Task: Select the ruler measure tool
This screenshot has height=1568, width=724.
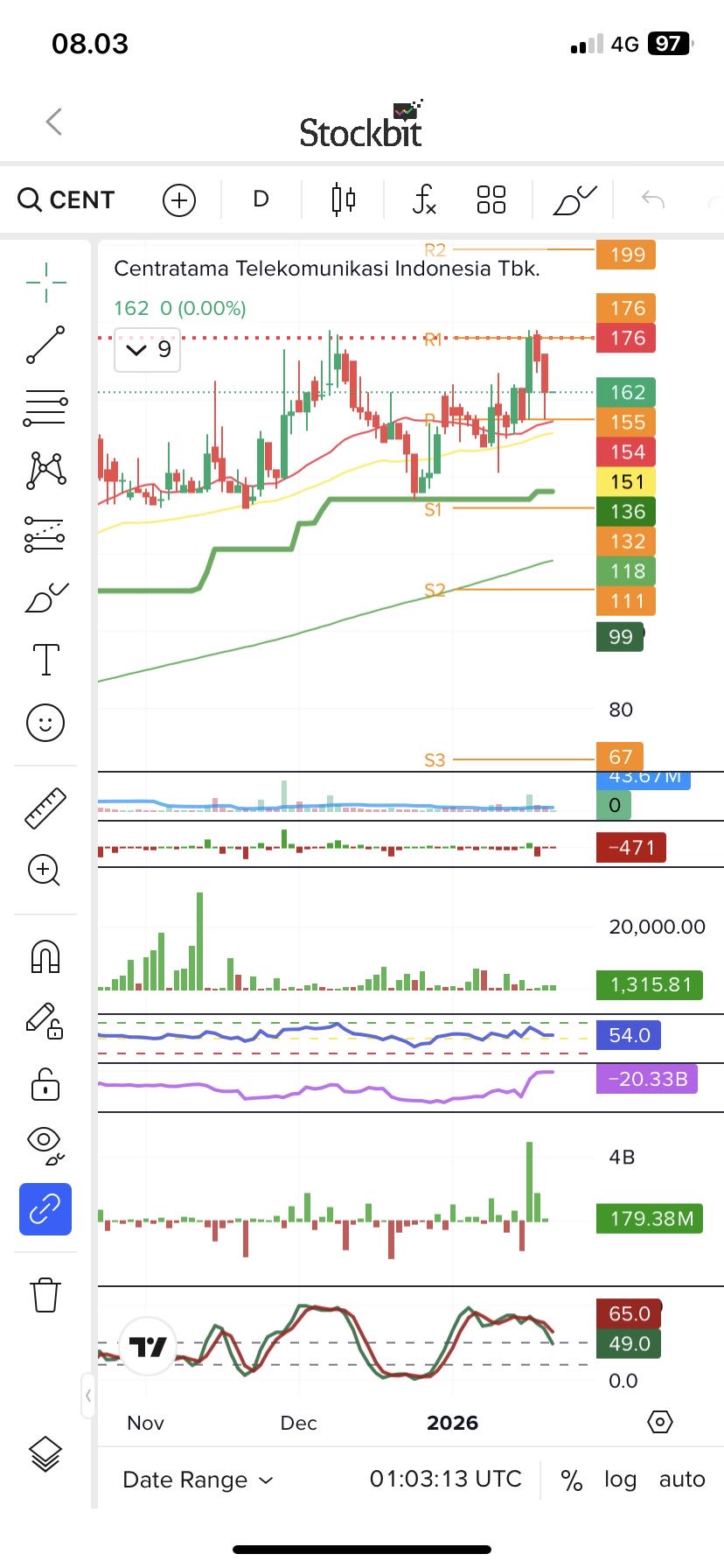Action: pyautogui.click(x=45, y=808)
